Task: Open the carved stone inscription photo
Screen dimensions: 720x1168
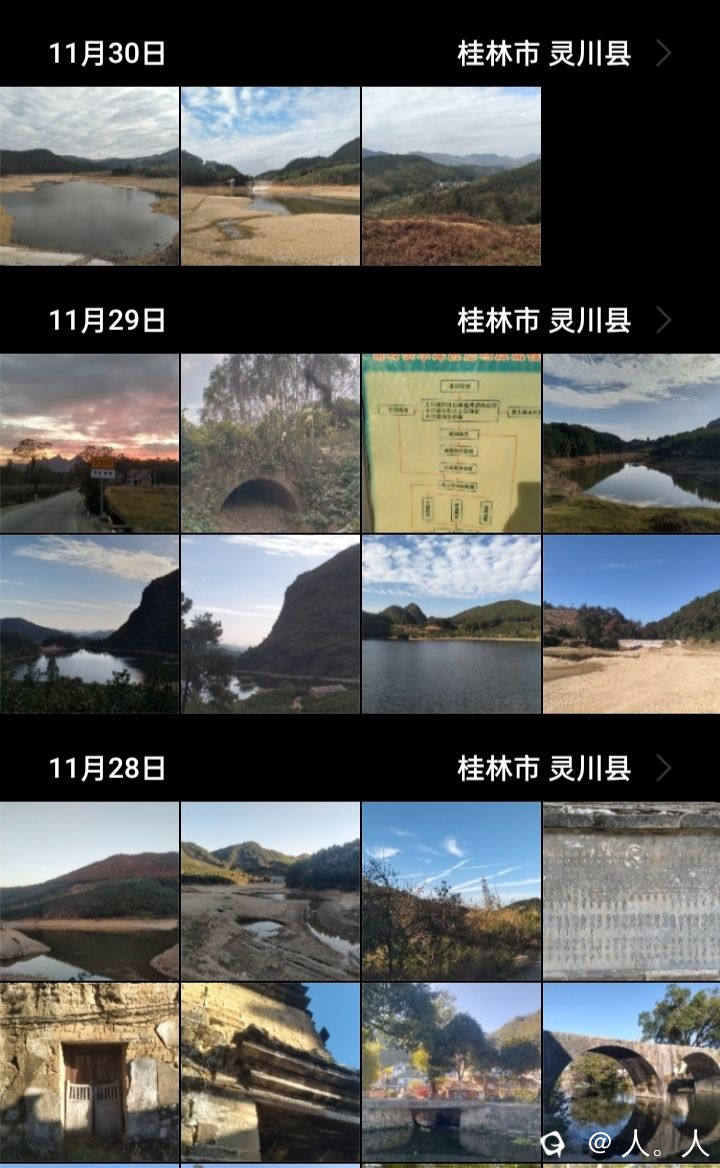Action: coord(631,891)
